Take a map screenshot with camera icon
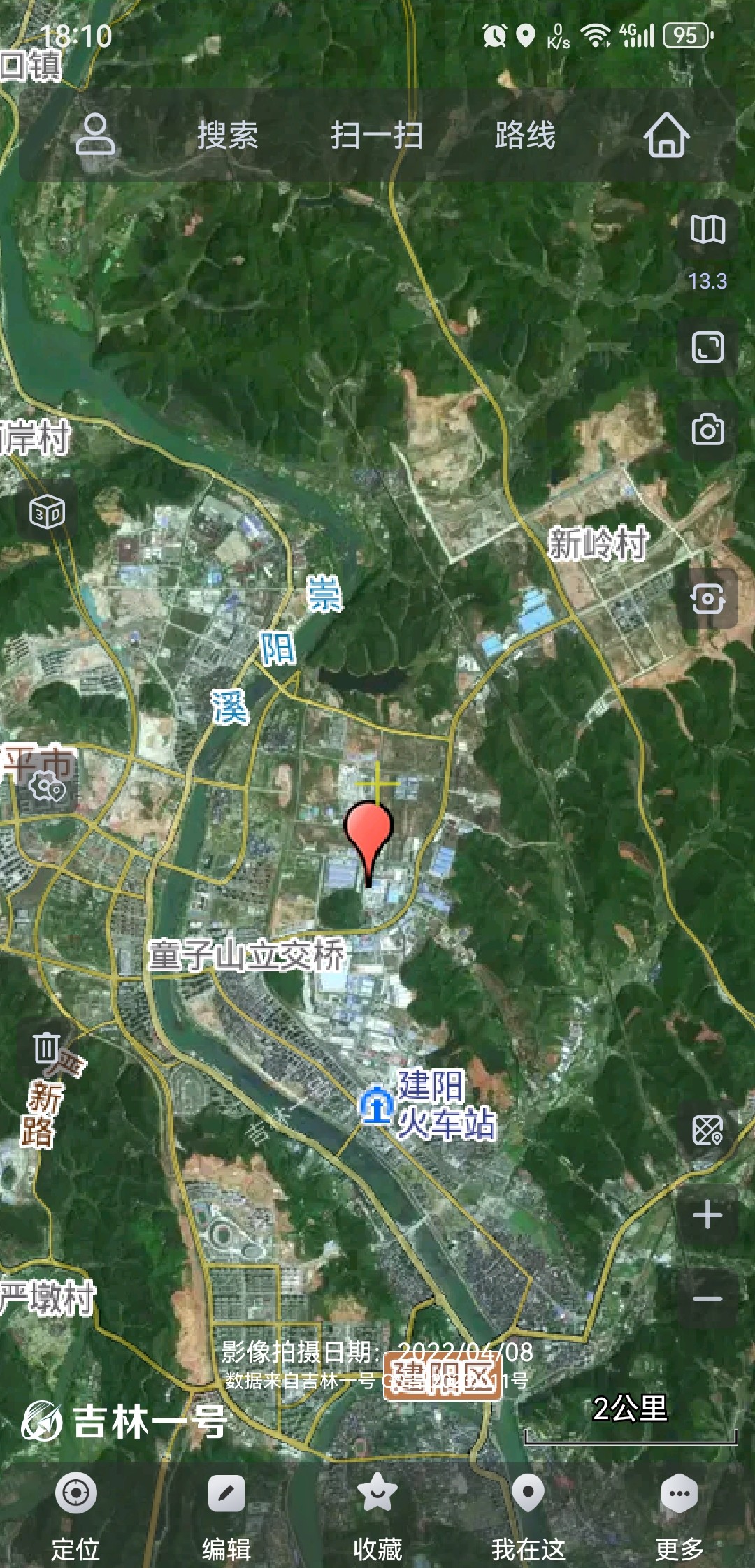 point(707,430)
